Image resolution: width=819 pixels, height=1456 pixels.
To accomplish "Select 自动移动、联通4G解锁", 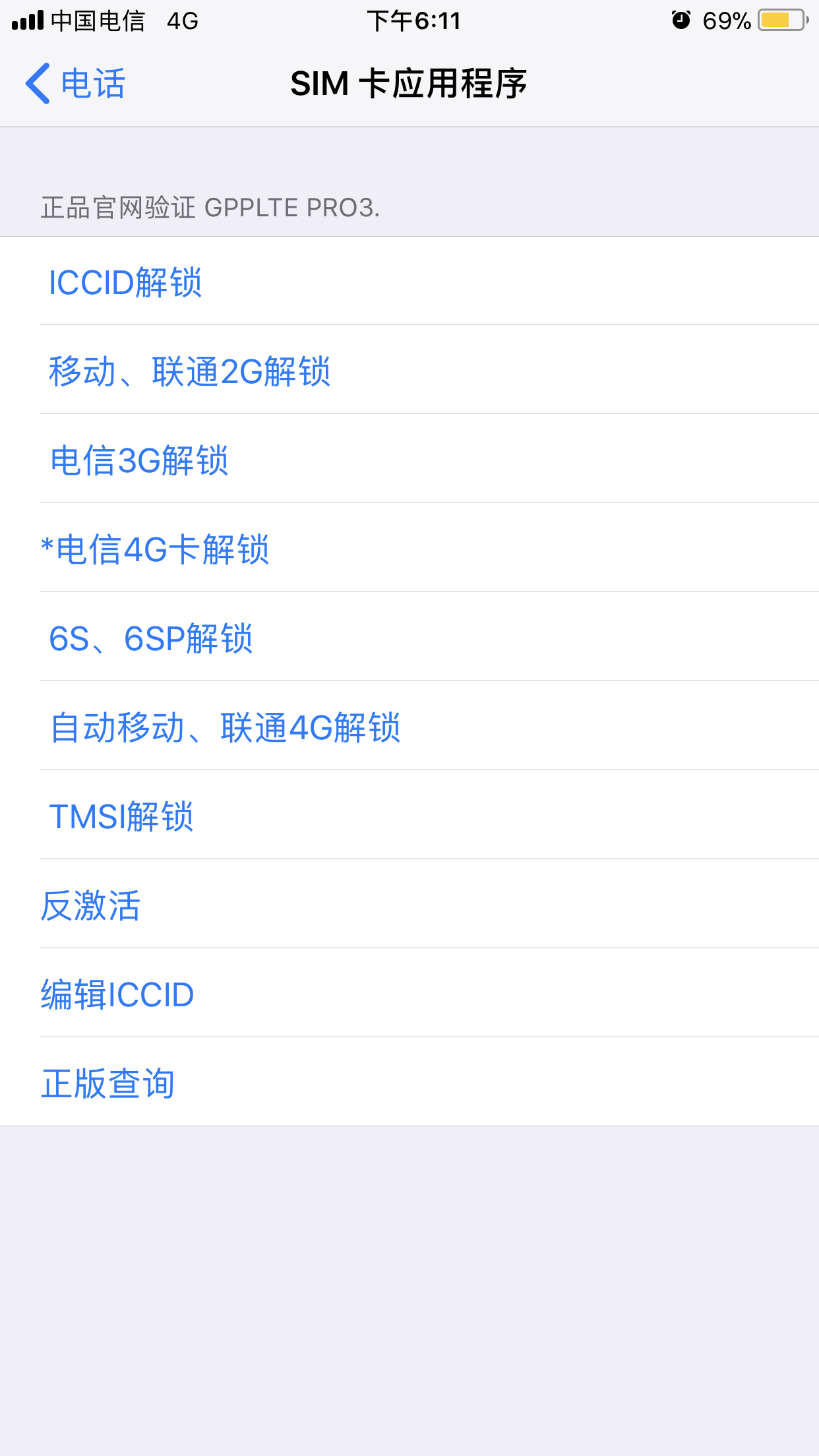I will tap(409, 727).
